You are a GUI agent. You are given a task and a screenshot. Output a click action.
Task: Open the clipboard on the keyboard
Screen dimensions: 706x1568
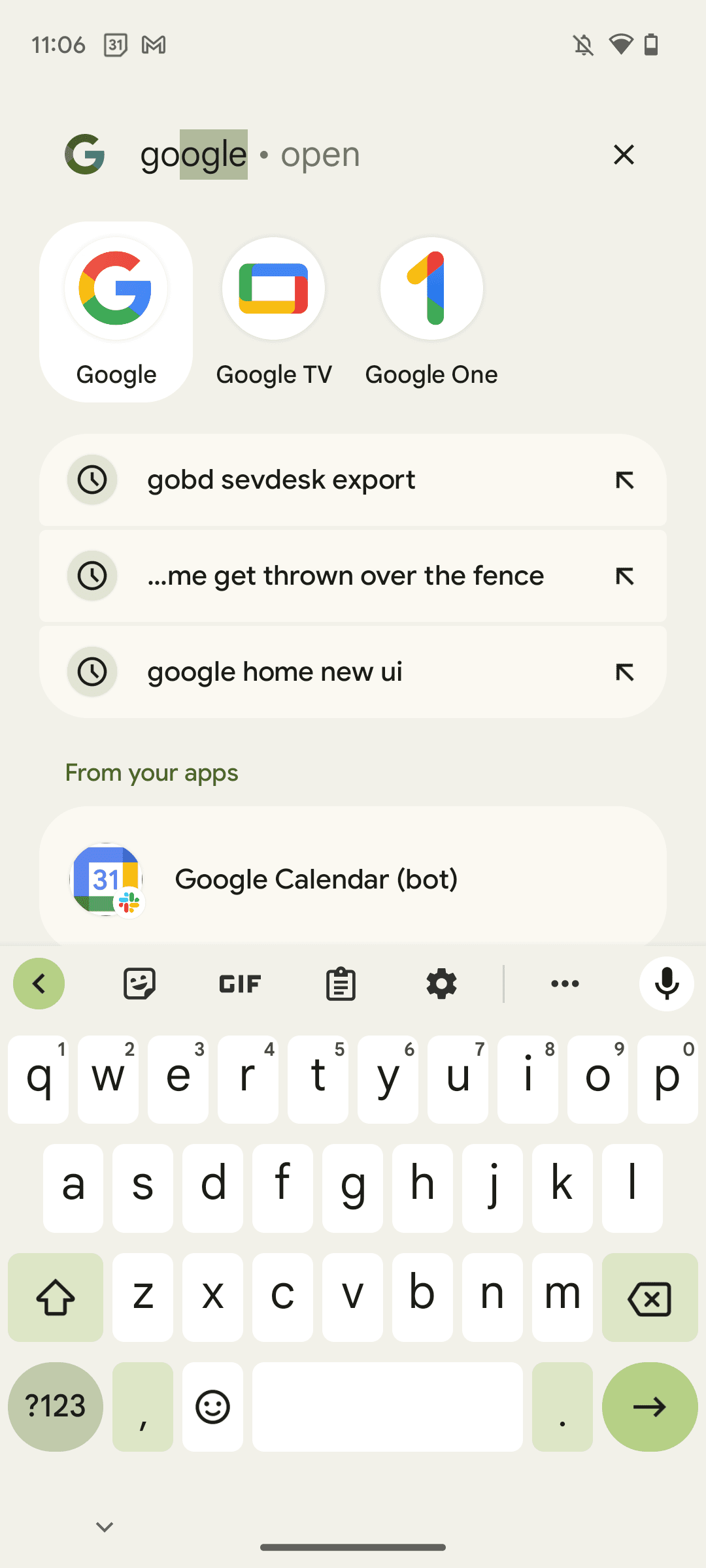[341, 983]
